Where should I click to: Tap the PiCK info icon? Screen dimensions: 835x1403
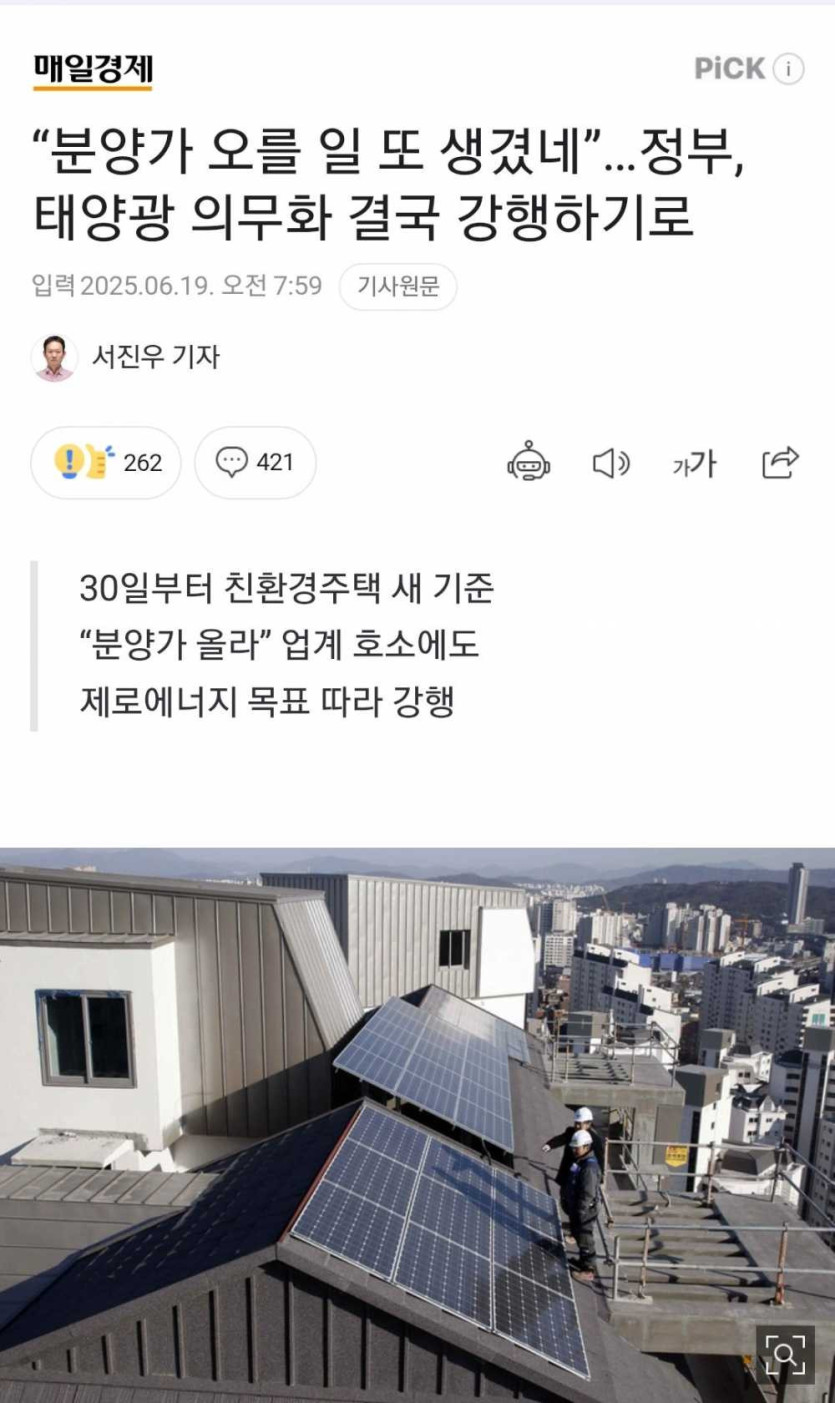(789, 69)
